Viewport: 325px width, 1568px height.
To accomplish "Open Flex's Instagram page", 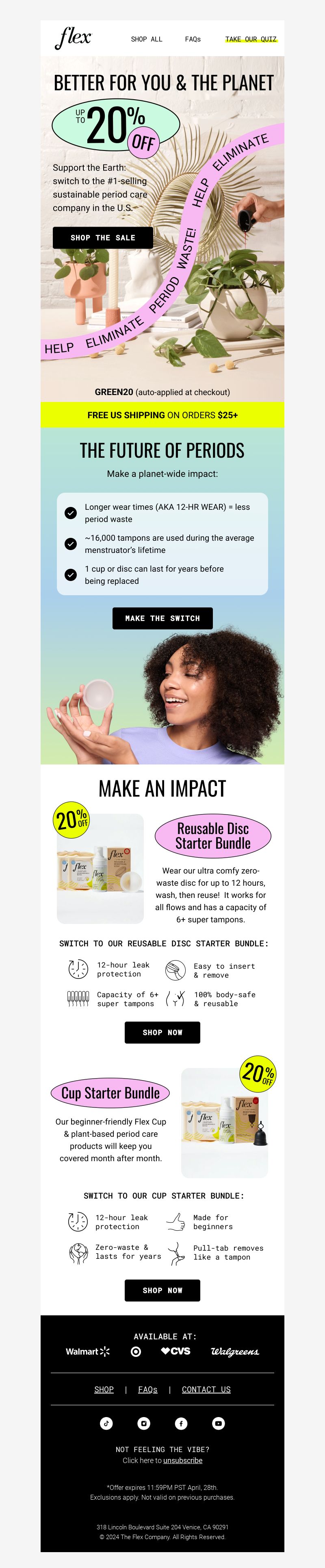I will click(144, 1423).
